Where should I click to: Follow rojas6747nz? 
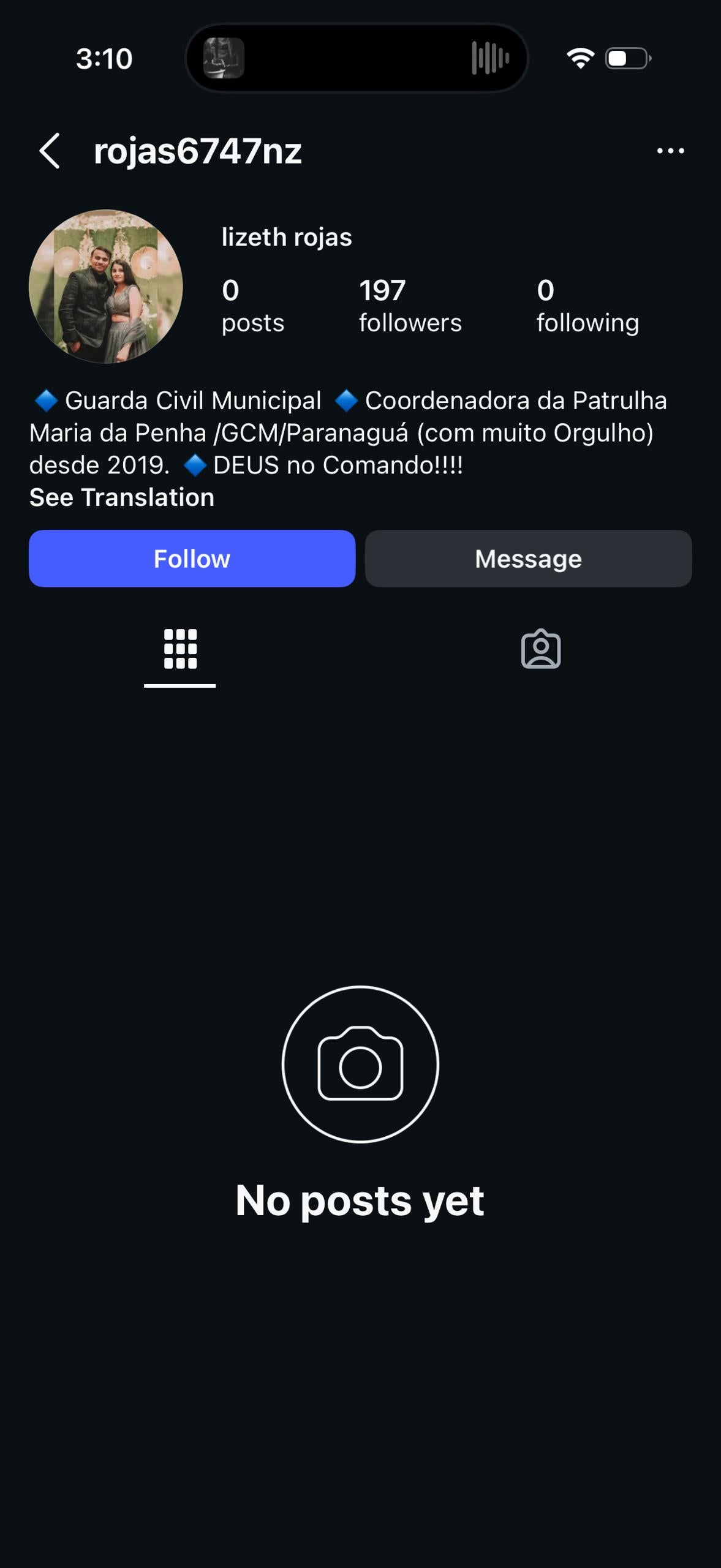point(192,559)
